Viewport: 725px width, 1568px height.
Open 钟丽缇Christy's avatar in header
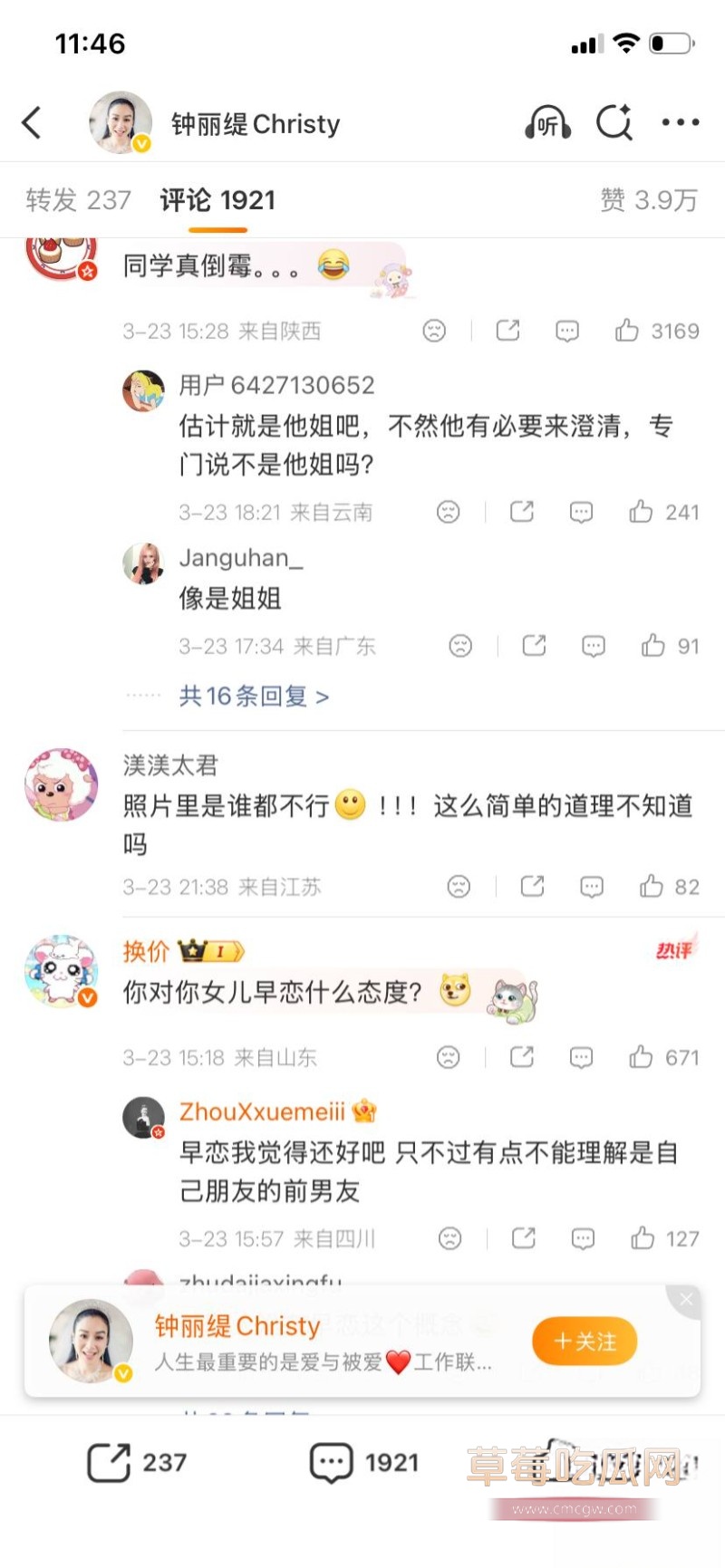(120, 122)
